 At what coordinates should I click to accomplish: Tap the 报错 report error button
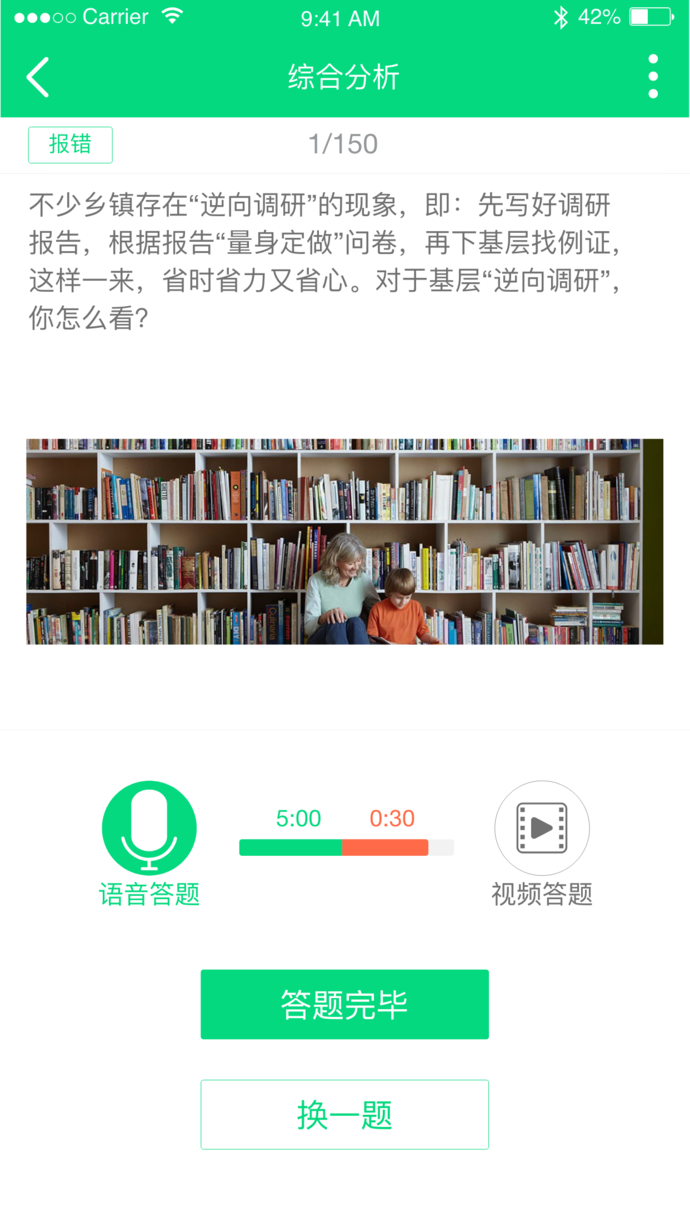click(70, 145)
